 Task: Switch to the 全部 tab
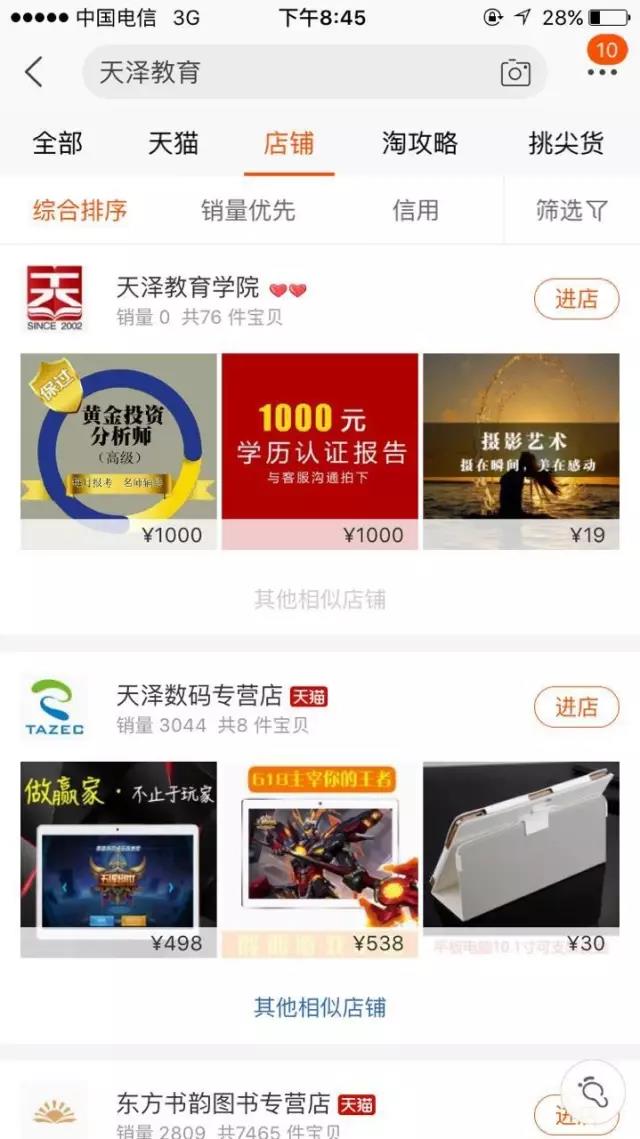pyautogui.click(x=57, y=143)
